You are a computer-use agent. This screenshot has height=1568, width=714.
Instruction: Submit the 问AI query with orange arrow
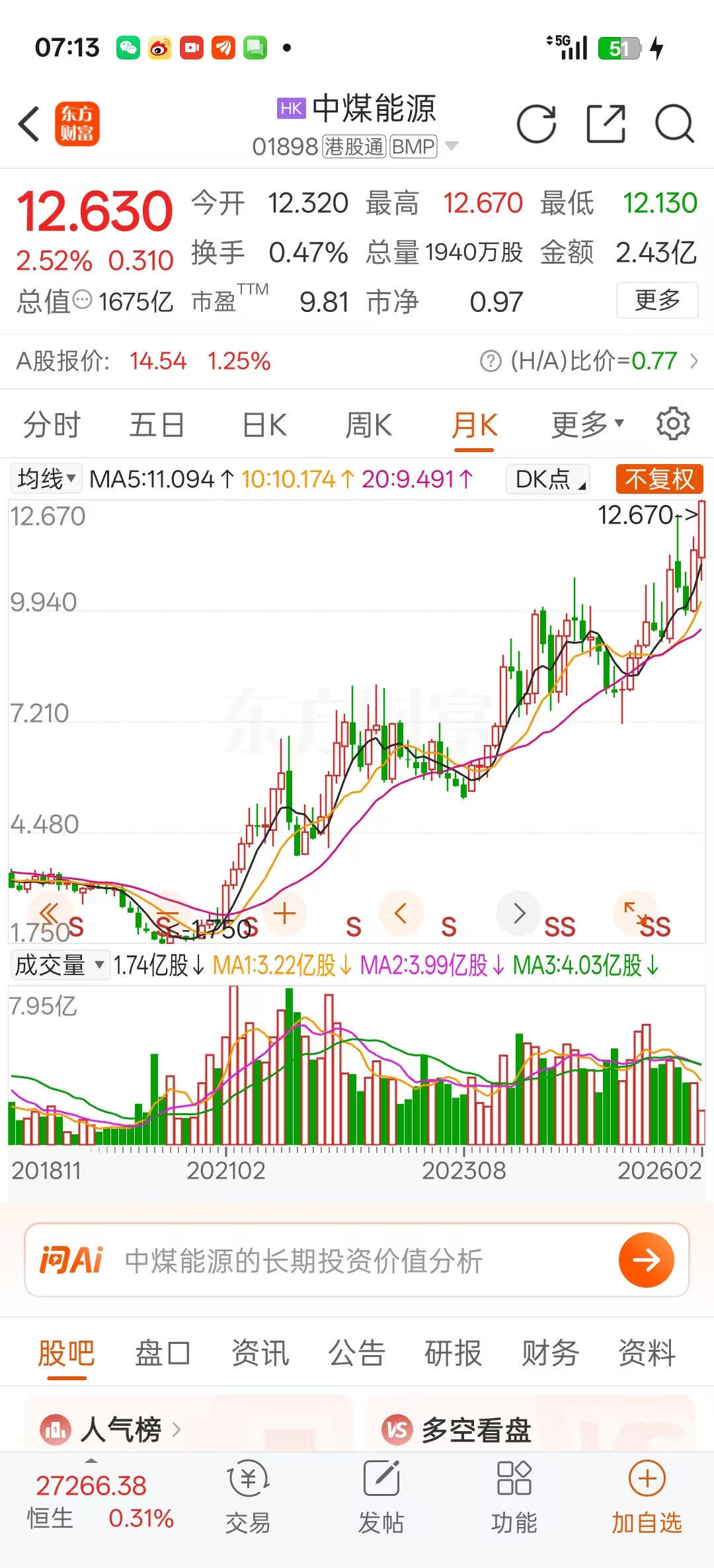pos(646,1260)
